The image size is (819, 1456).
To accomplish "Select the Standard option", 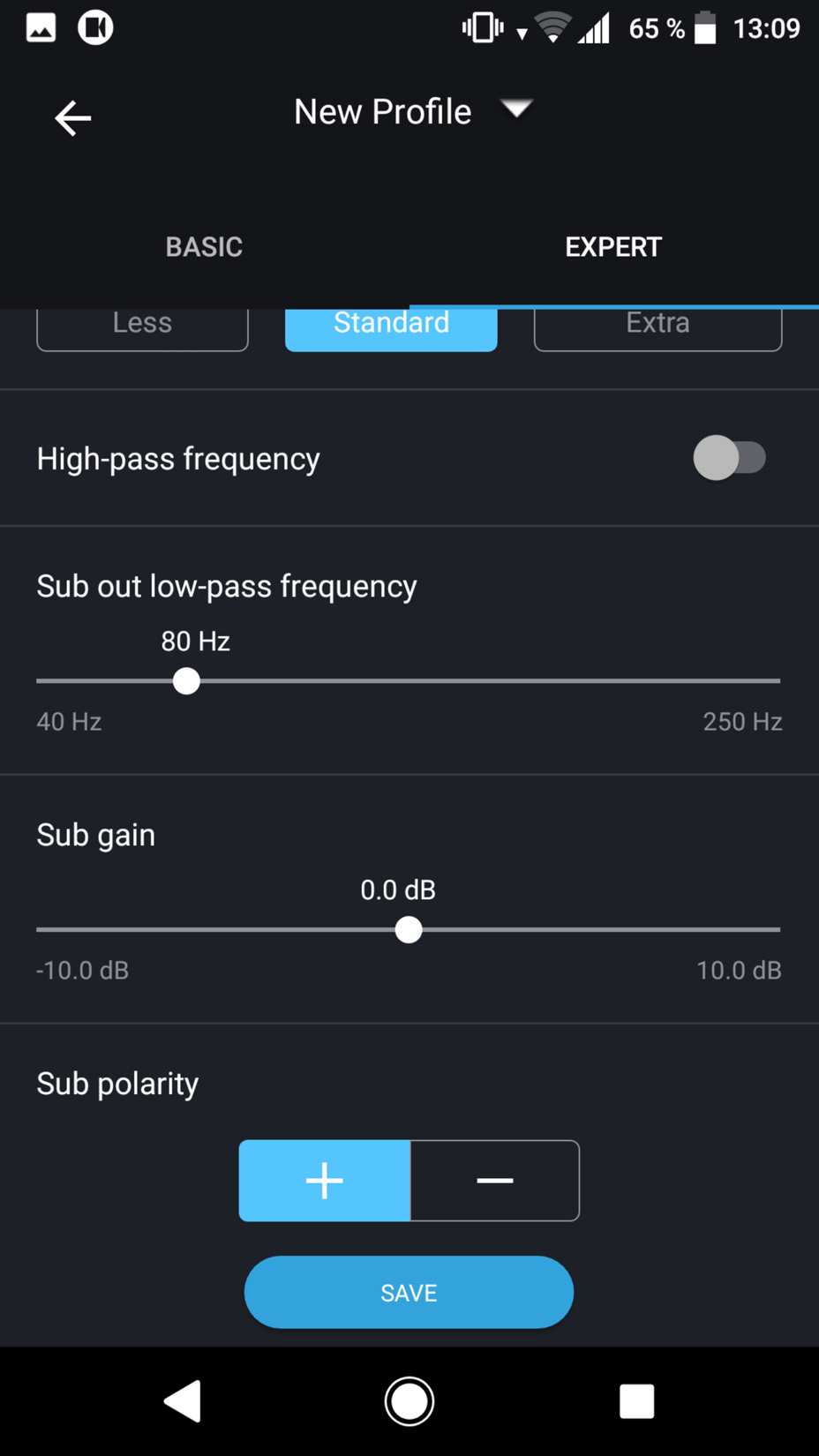I will [x=391, y=328].
